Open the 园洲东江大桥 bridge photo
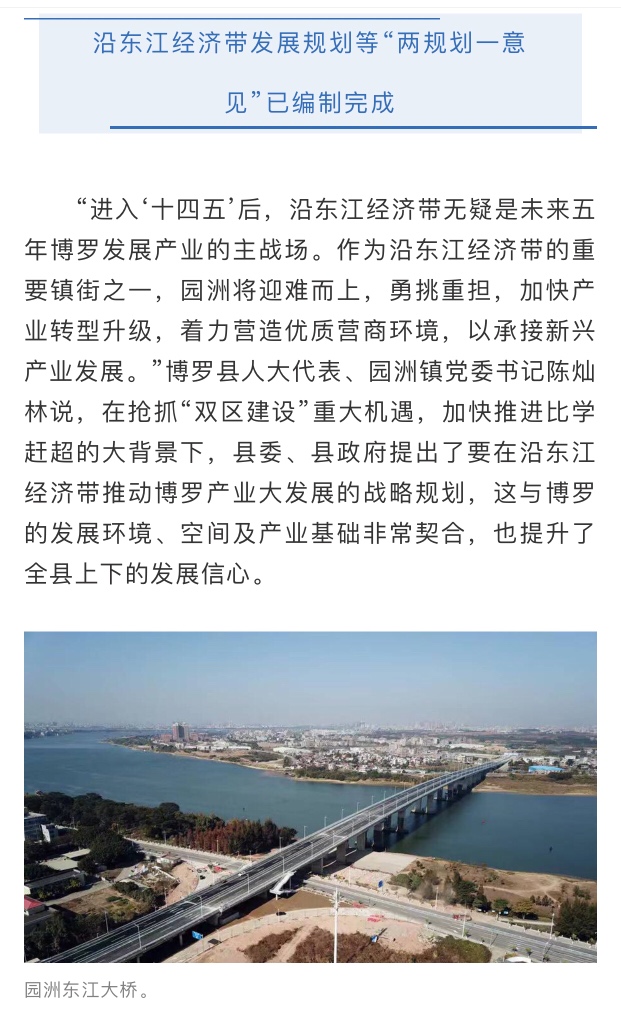Viewport: 621px width, 1012px height. coord(310,796)
